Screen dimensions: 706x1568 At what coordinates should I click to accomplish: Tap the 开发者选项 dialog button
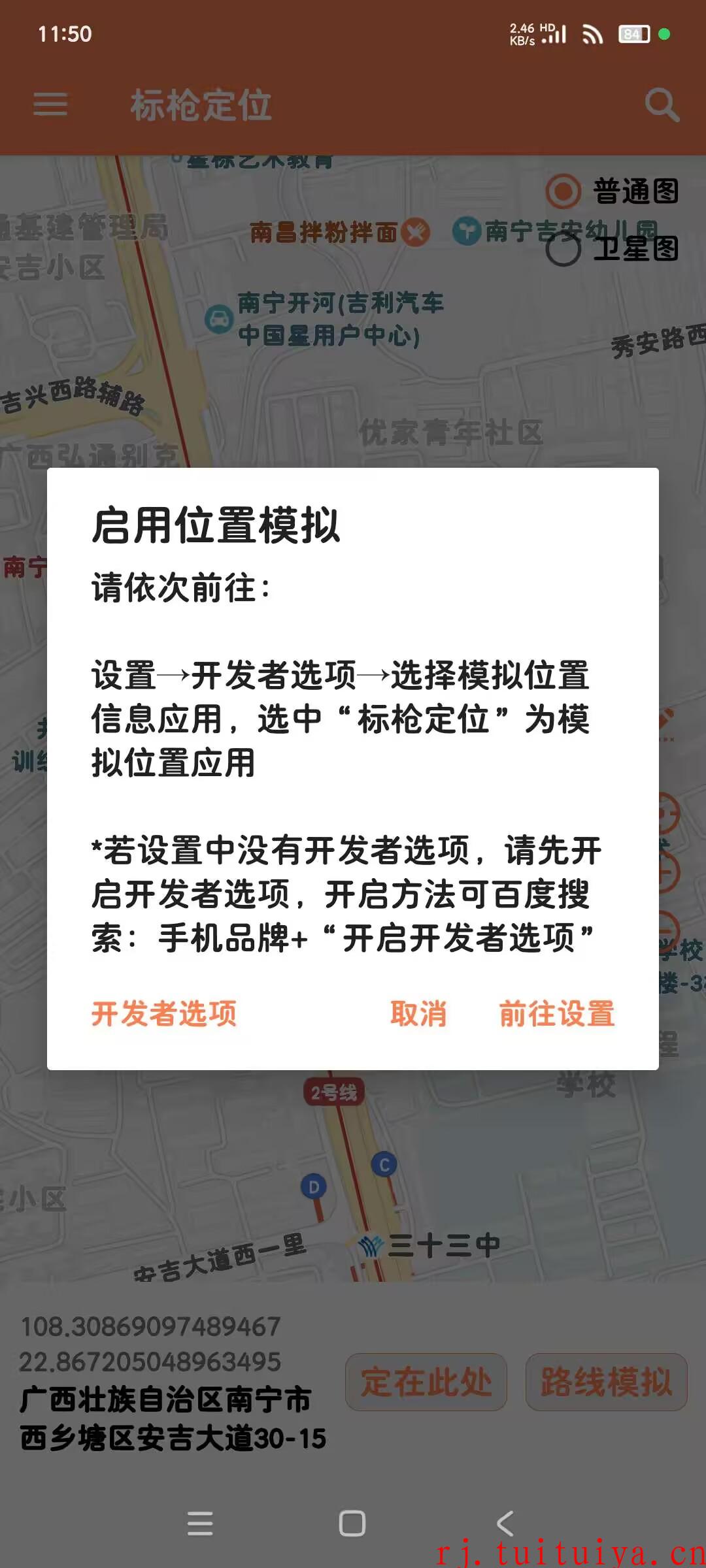coord(164,1014)
